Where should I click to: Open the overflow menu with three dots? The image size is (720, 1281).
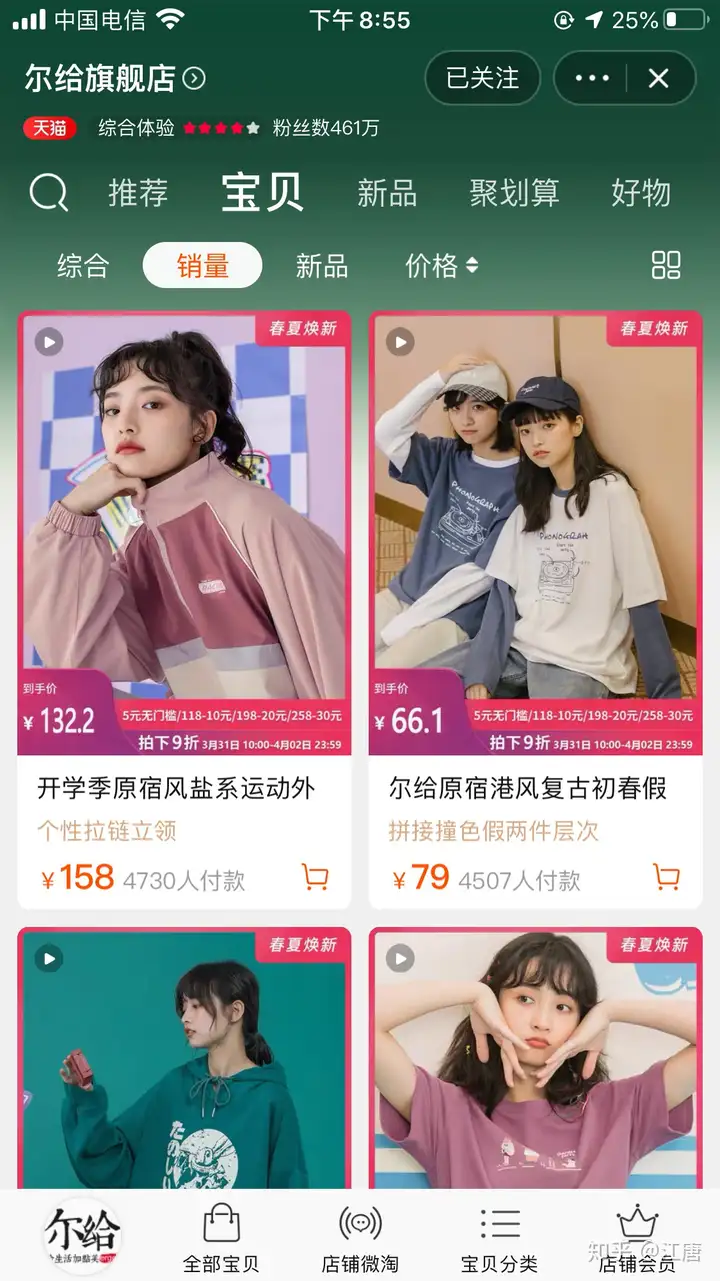[x=592, y=78]
